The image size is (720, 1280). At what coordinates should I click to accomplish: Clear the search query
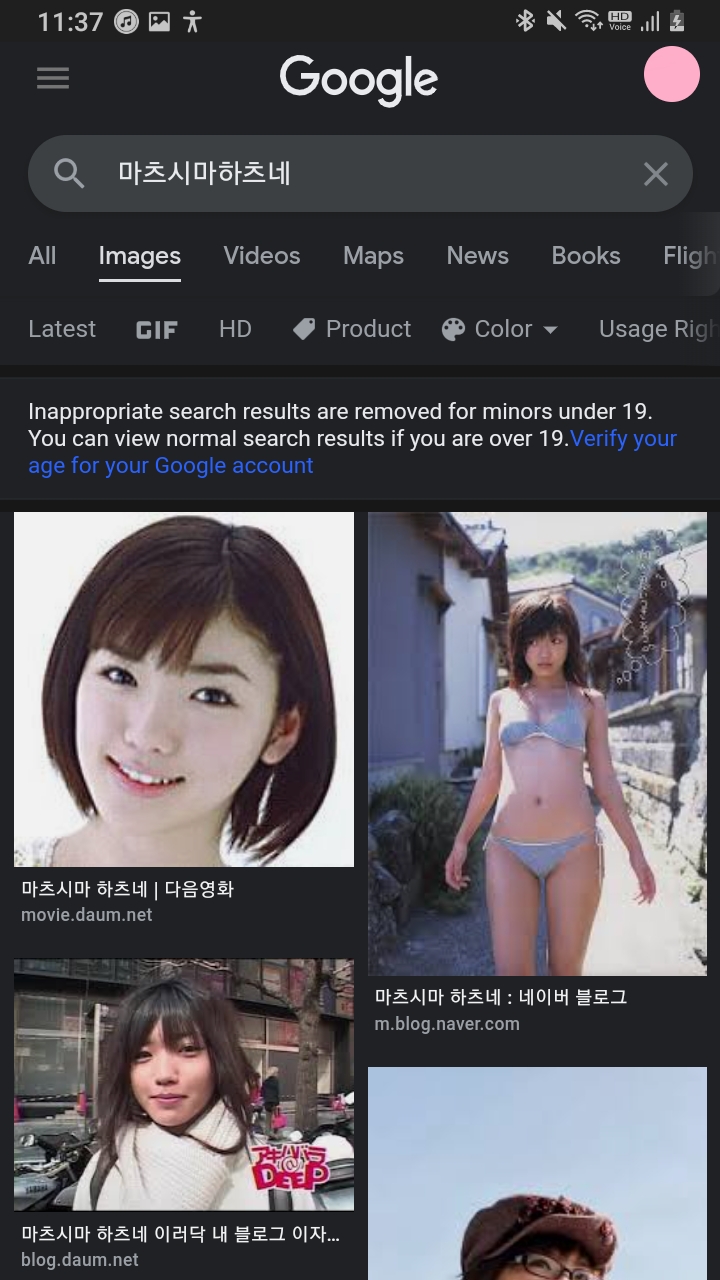[x=655, y=174]
